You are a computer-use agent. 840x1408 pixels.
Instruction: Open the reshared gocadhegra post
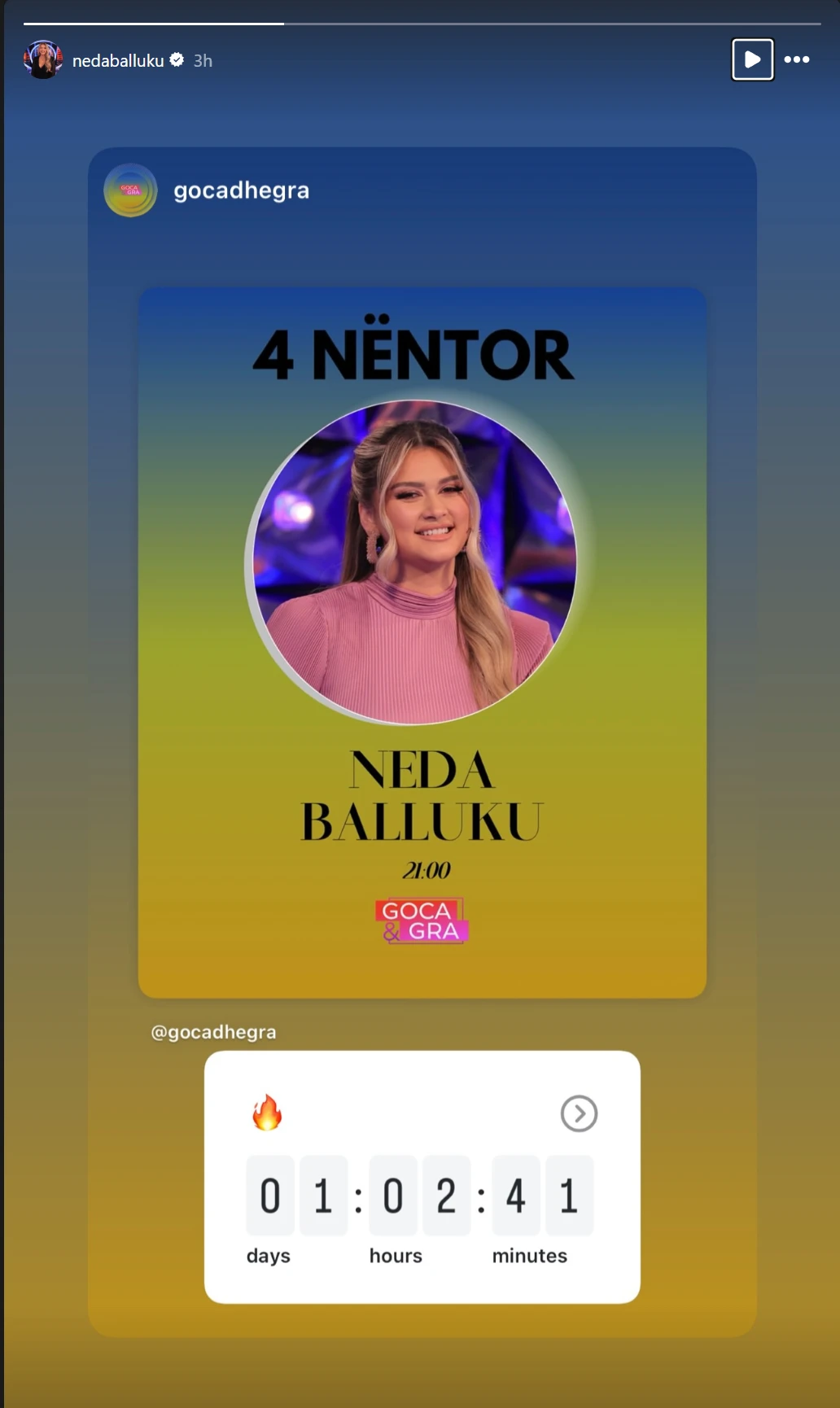pos(422,642)
